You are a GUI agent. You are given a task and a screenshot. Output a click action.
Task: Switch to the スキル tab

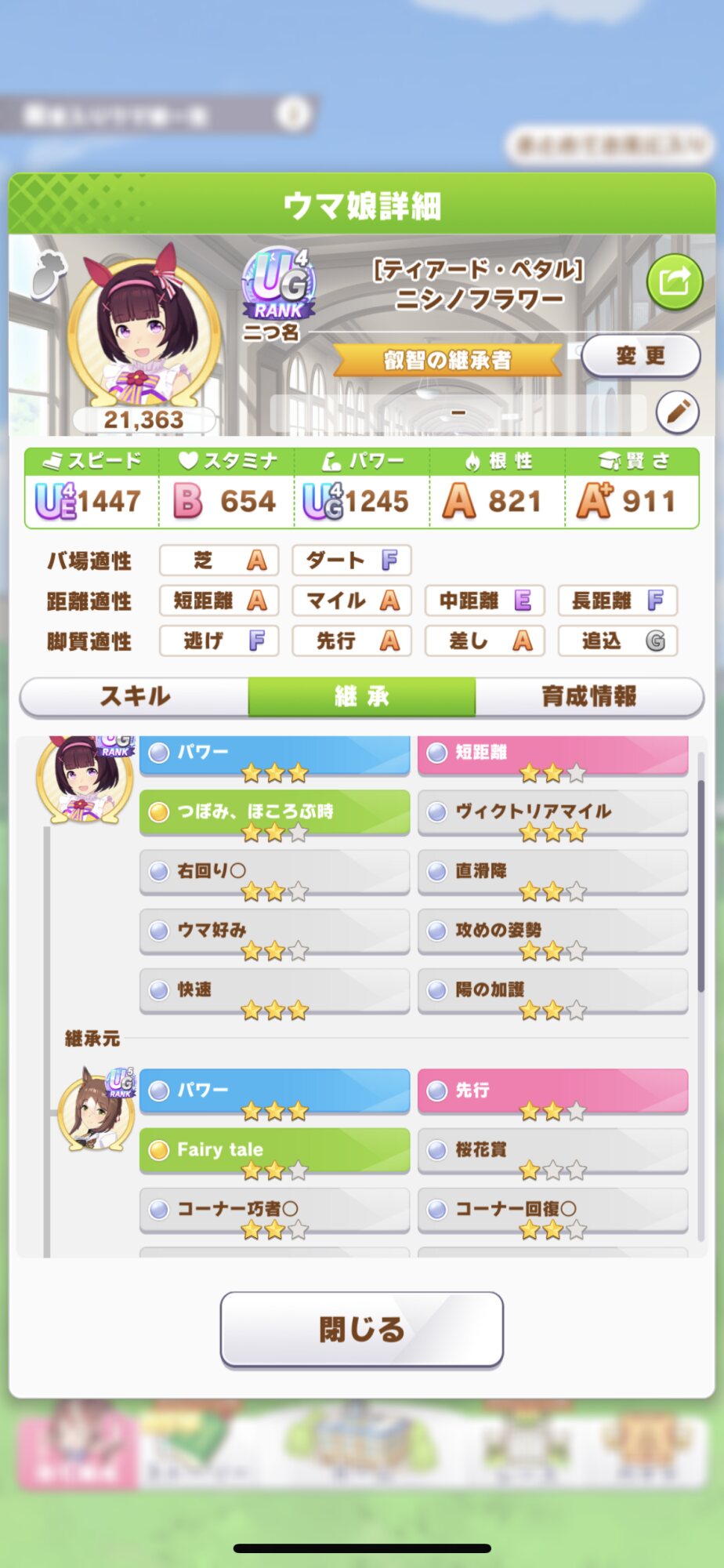pos(135,696)
